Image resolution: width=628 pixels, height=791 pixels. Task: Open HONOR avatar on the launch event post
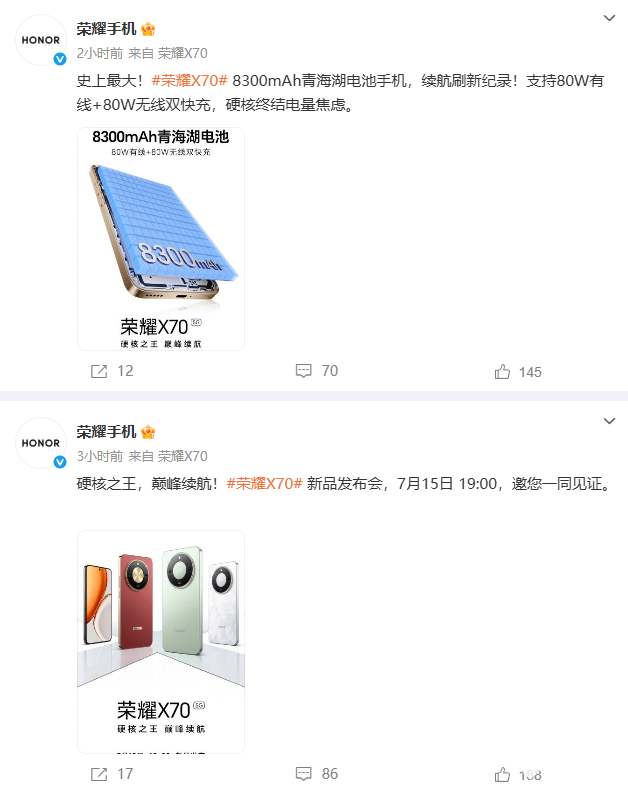[x=42, y=444]
